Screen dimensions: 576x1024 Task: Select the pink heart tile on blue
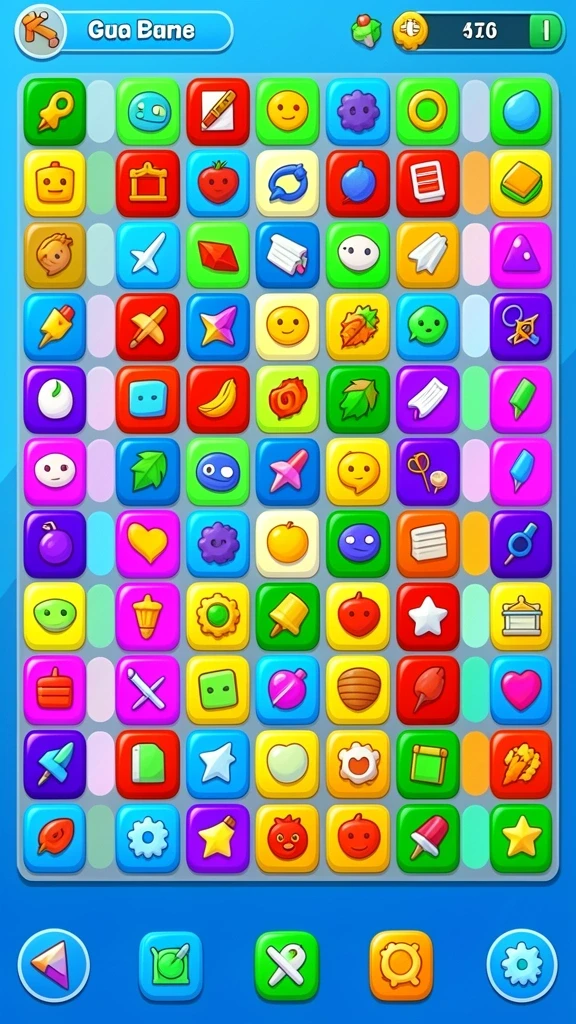[520, 690]
